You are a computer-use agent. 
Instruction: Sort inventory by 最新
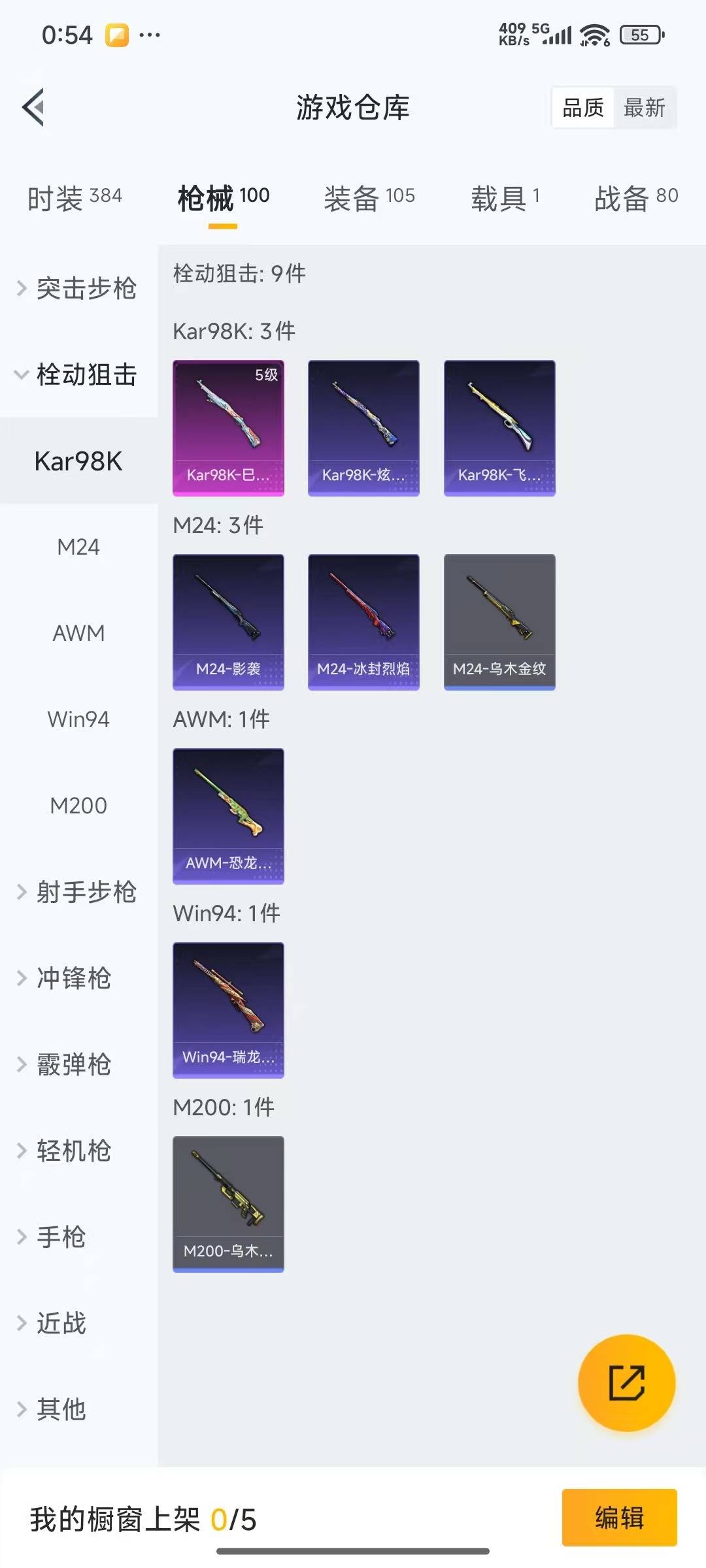pyautogui.click(x=644, y=108)
